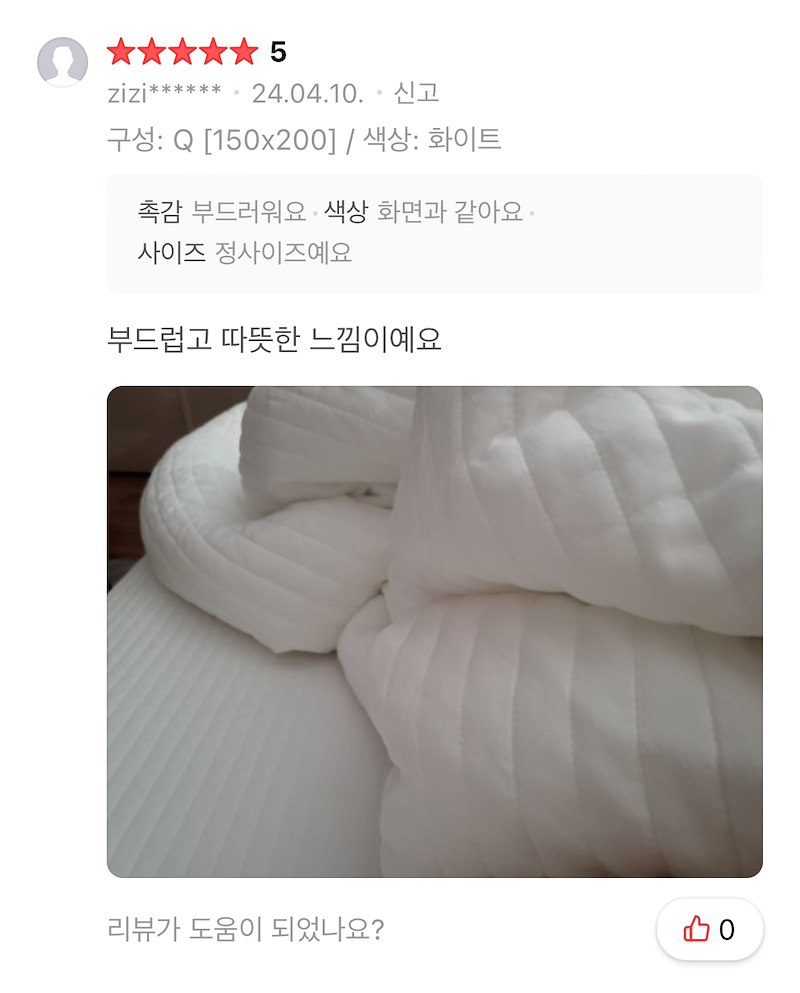This screenshot has height=993, width=800.
Task: Open the review's bedding photo
Action: click(434, 631)
